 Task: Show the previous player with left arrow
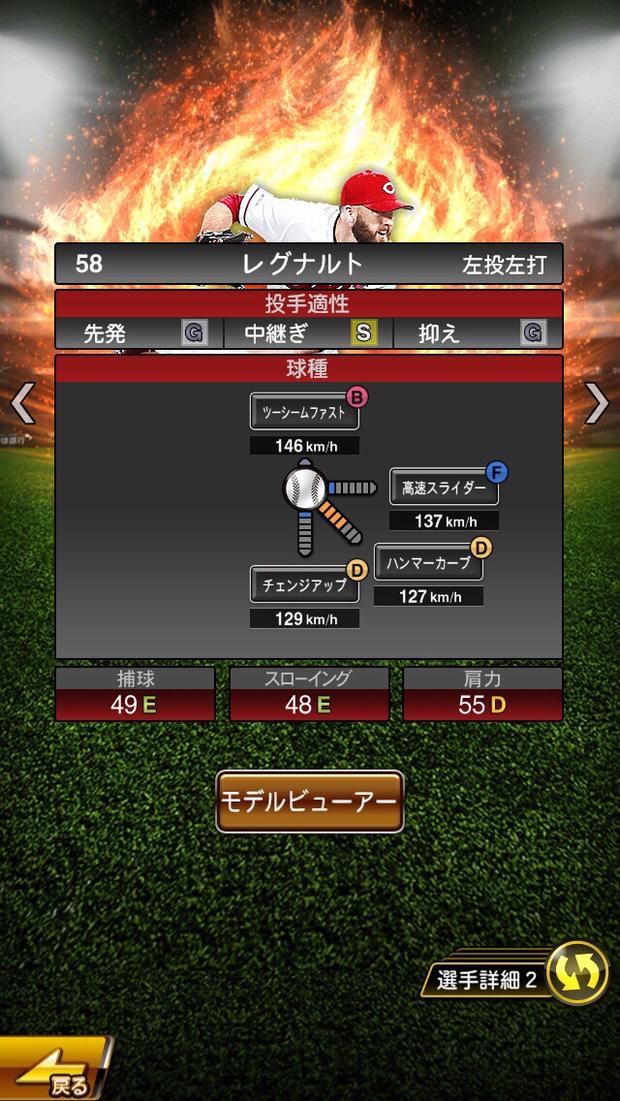point(22,403)
